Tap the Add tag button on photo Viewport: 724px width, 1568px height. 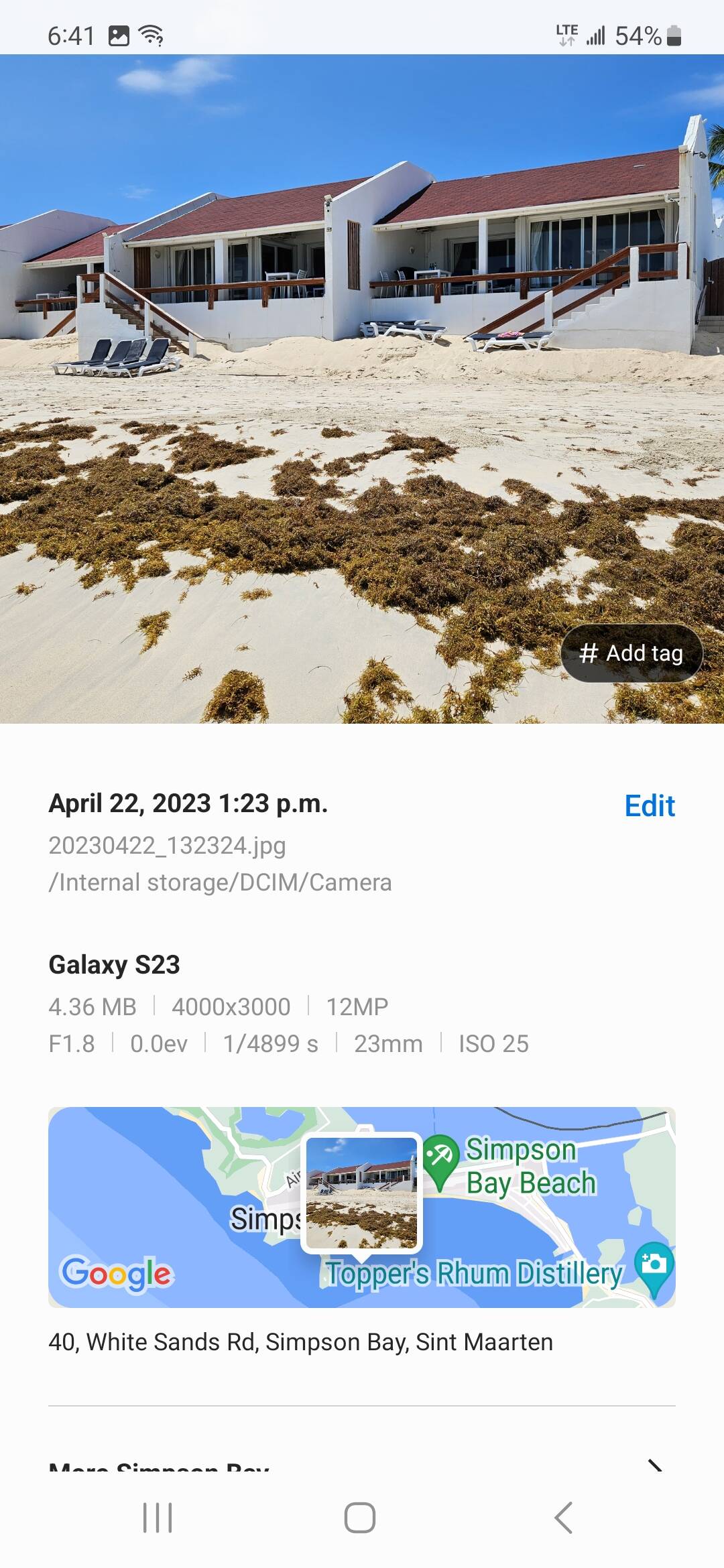pyautogui.click(x=631, y=653)
